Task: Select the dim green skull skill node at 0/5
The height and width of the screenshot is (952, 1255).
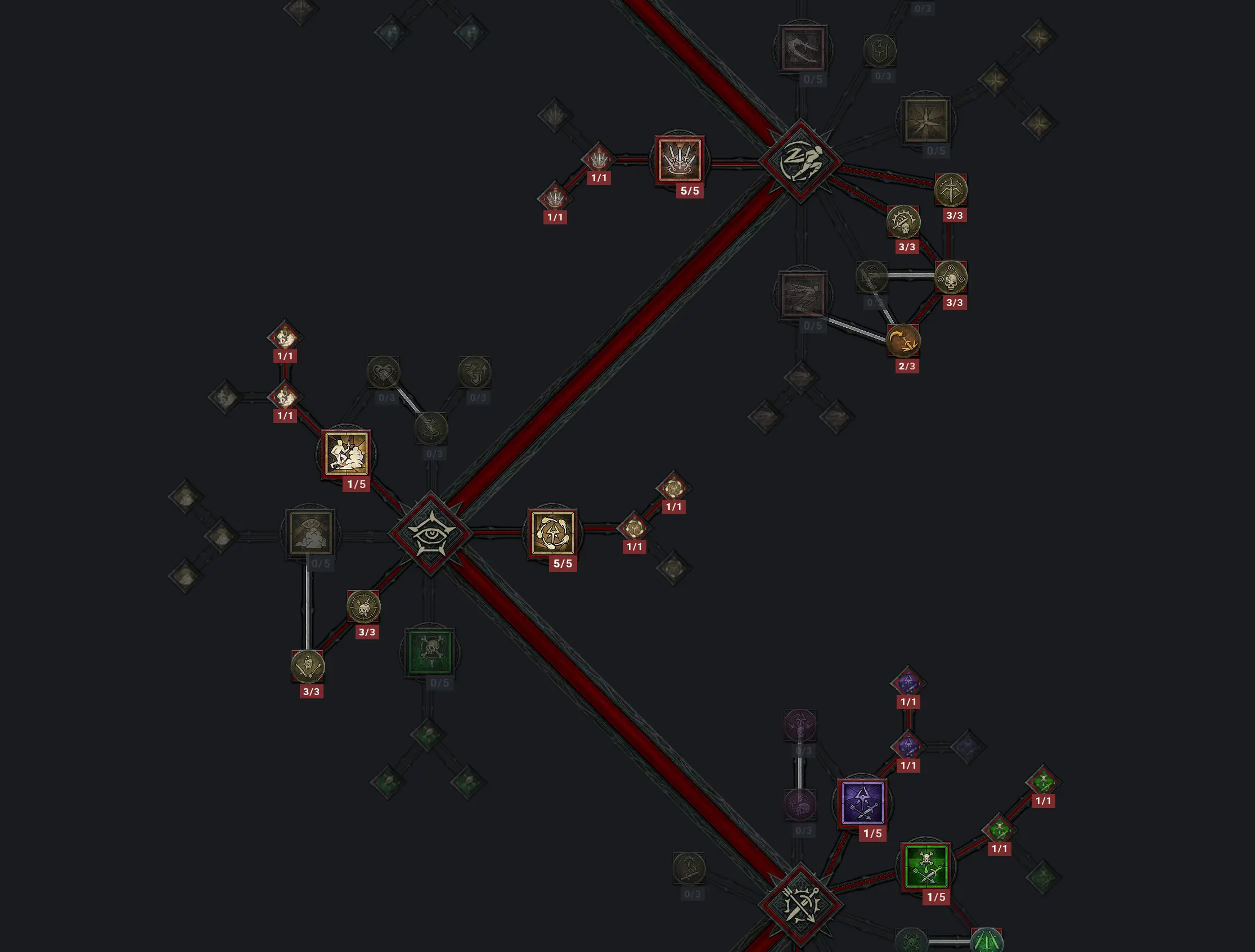Action: (430, 652)
